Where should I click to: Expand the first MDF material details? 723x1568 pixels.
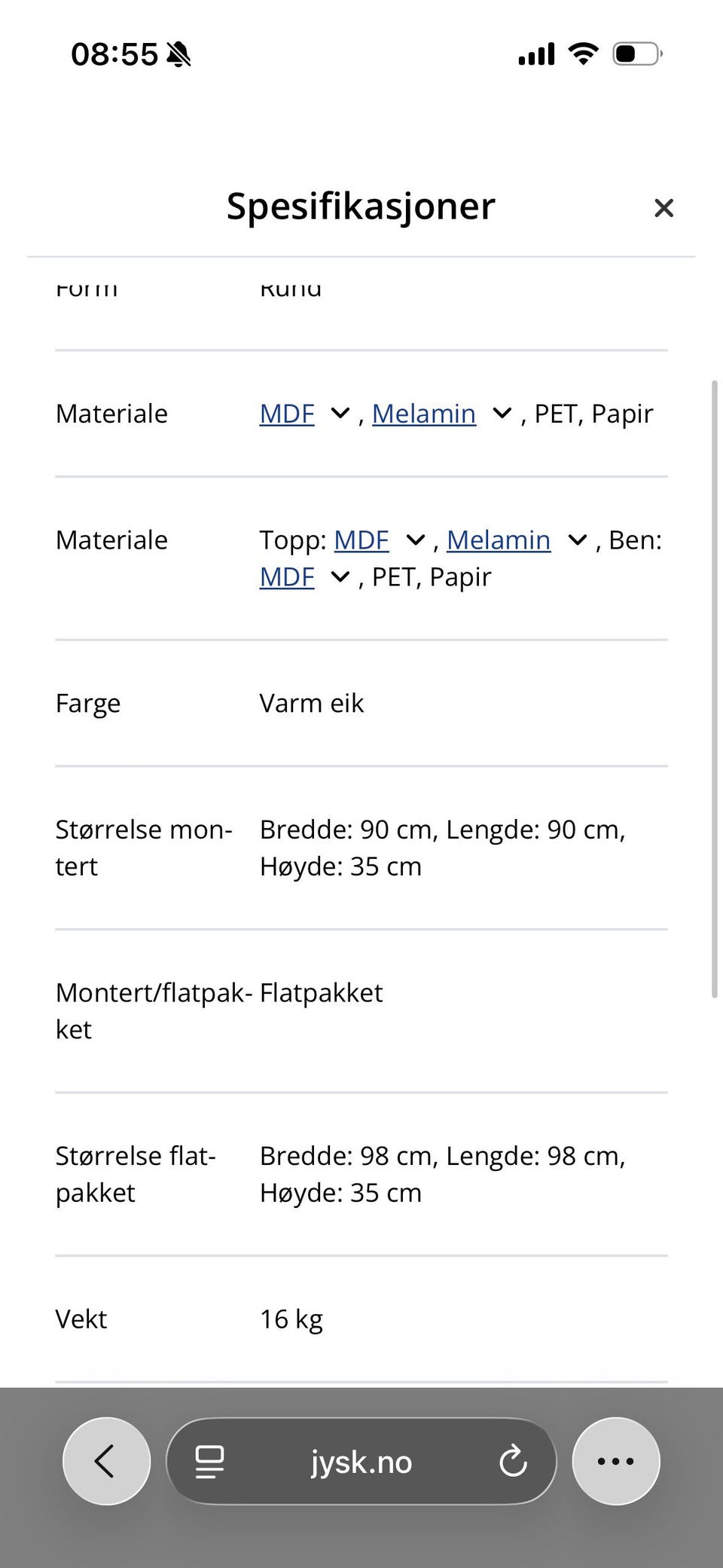pos(339,413)
